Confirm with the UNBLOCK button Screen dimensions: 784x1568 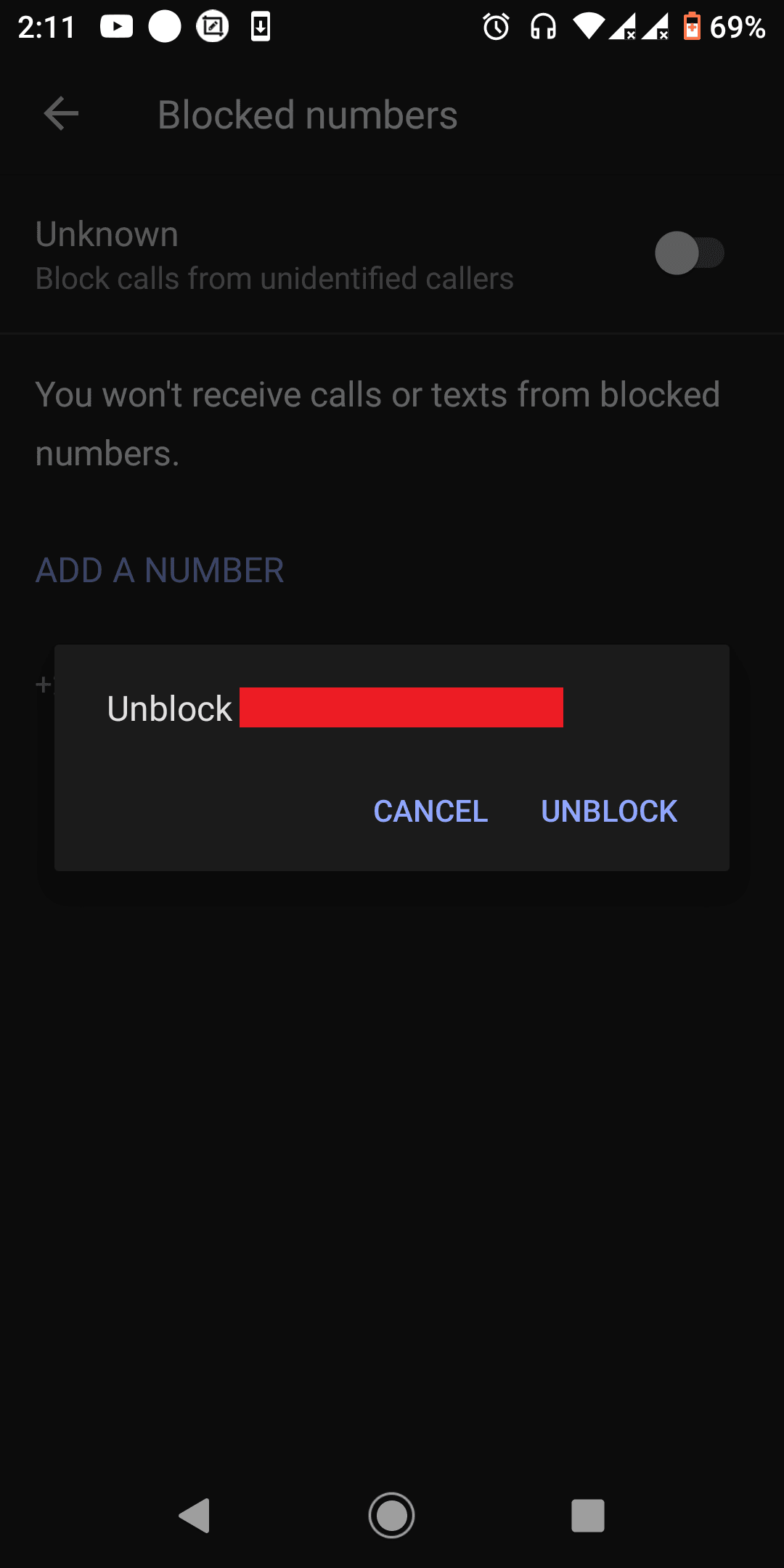pos(608,811)
